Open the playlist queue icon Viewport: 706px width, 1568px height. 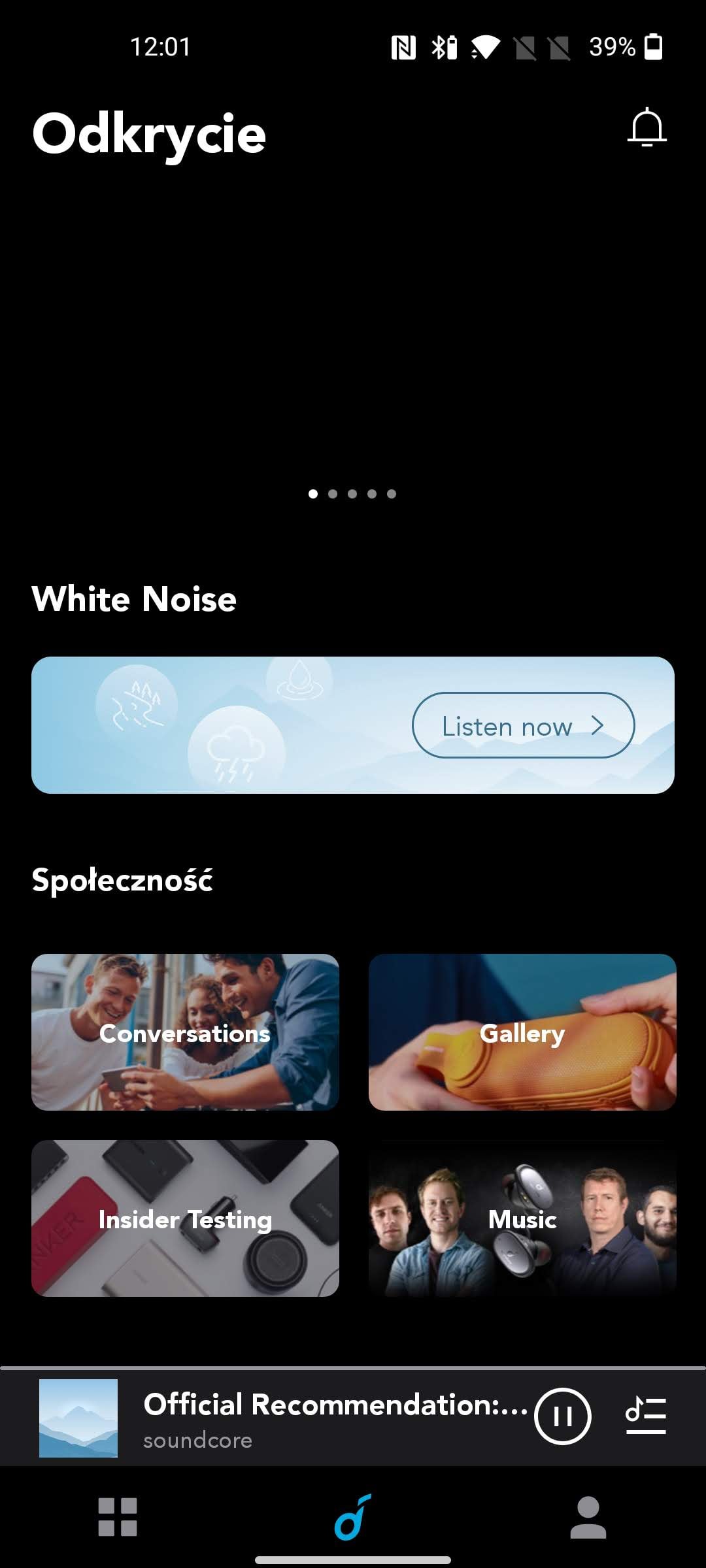pos(645,1416)
